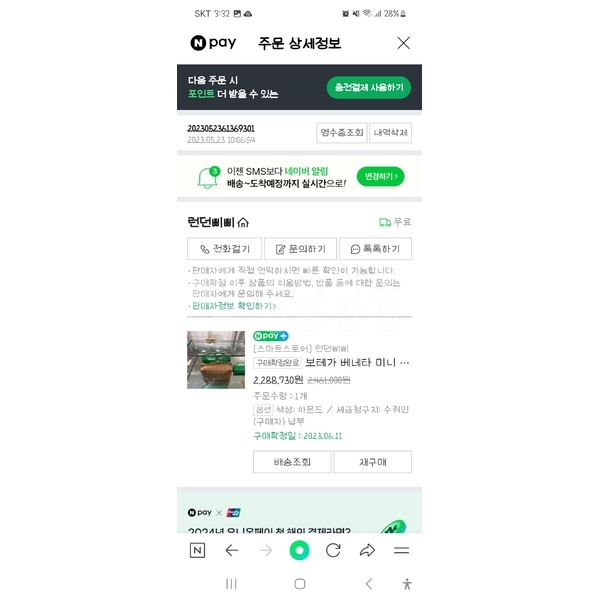Viewport: 600px width, 600px height.
Task: Tap 재구매 to buy again
Action: coord(372,462)
